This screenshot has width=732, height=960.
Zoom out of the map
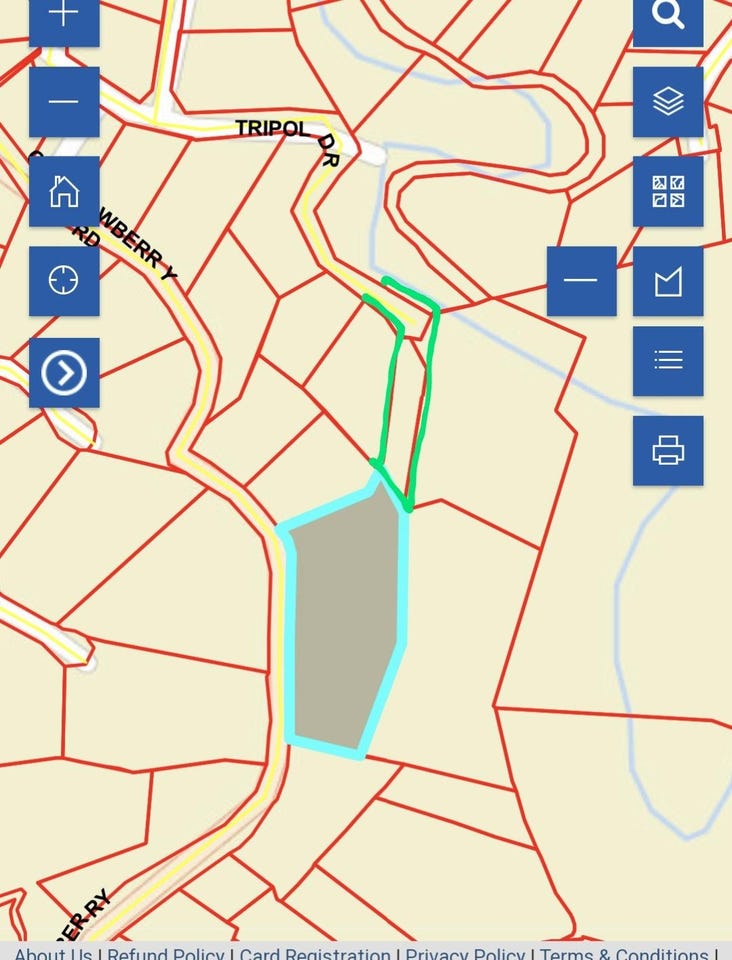coord(64,102)
